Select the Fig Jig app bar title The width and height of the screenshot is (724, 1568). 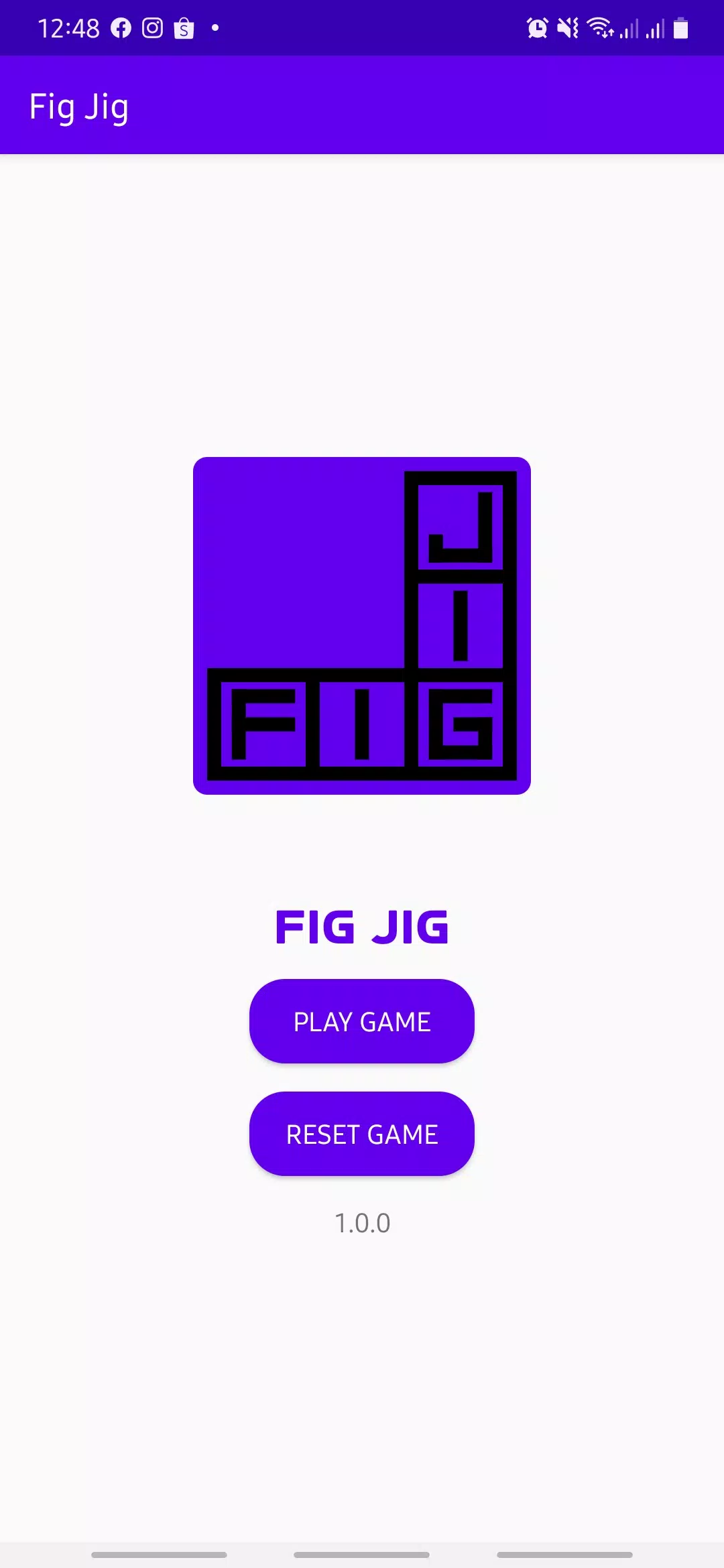[x=79, y=106]
